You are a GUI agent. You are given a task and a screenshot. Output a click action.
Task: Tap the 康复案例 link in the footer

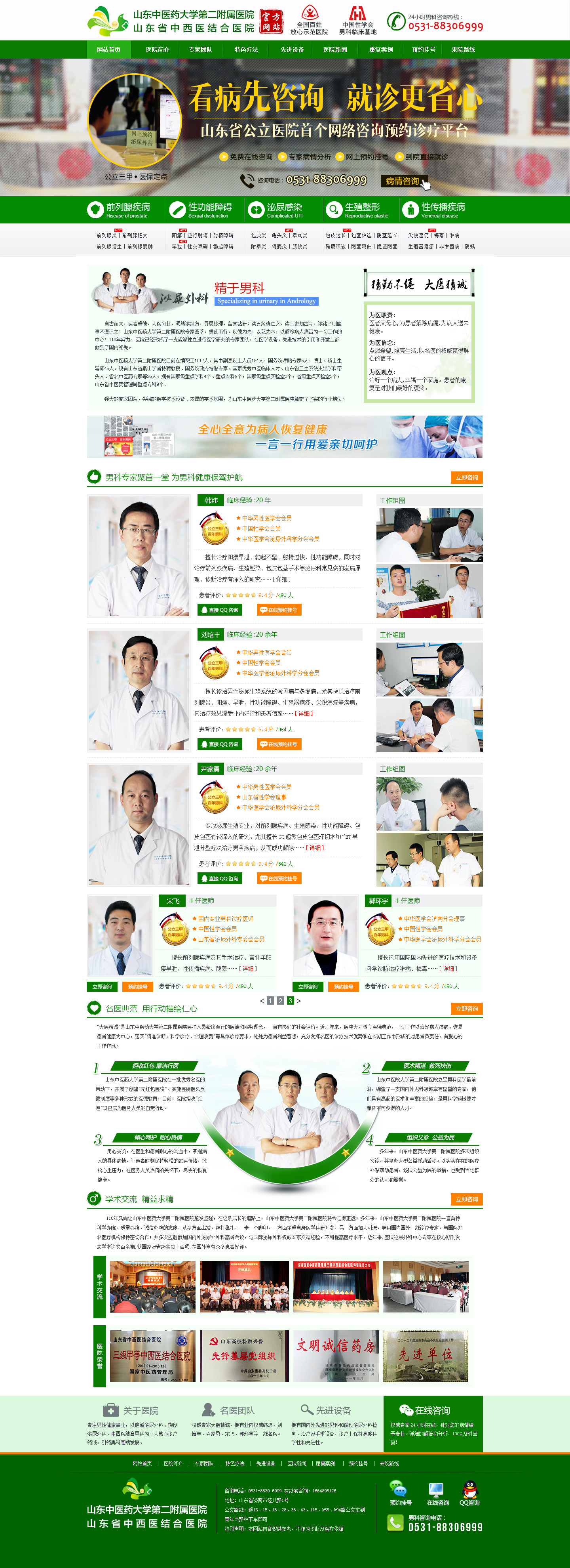click(x=325, y=1463)
